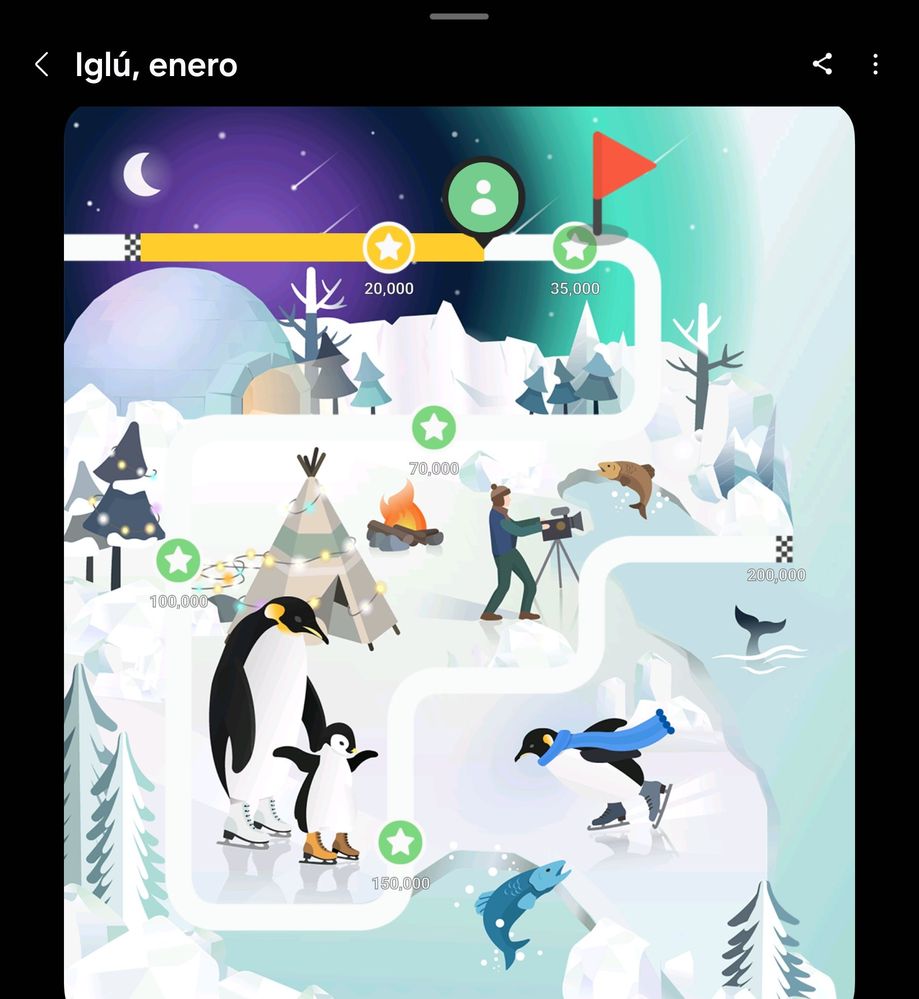
Task: Select the 100,000 steps star milestone
Action: coord(179,560)
